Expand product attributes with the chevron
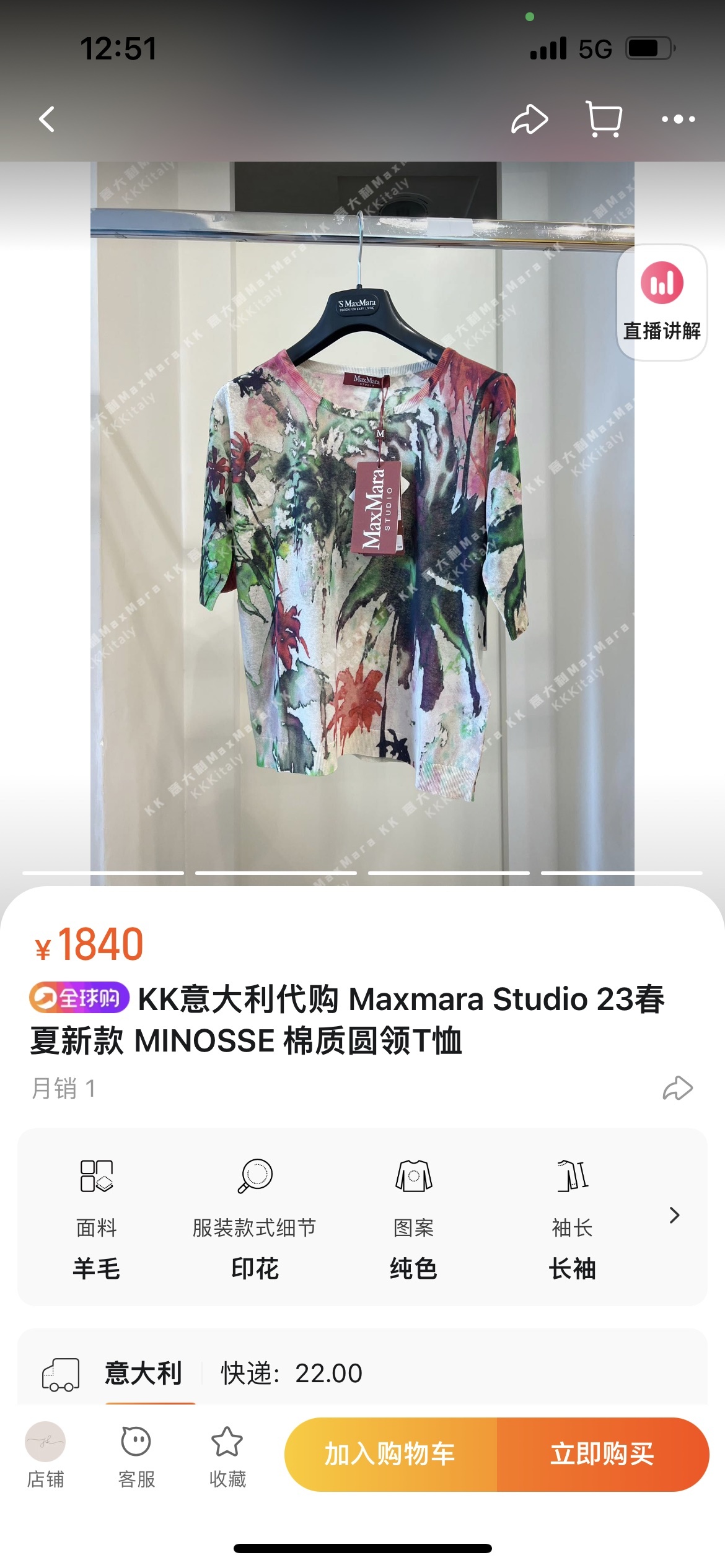This screenshot has width=725, height=1568. (x=674, y=1216)
